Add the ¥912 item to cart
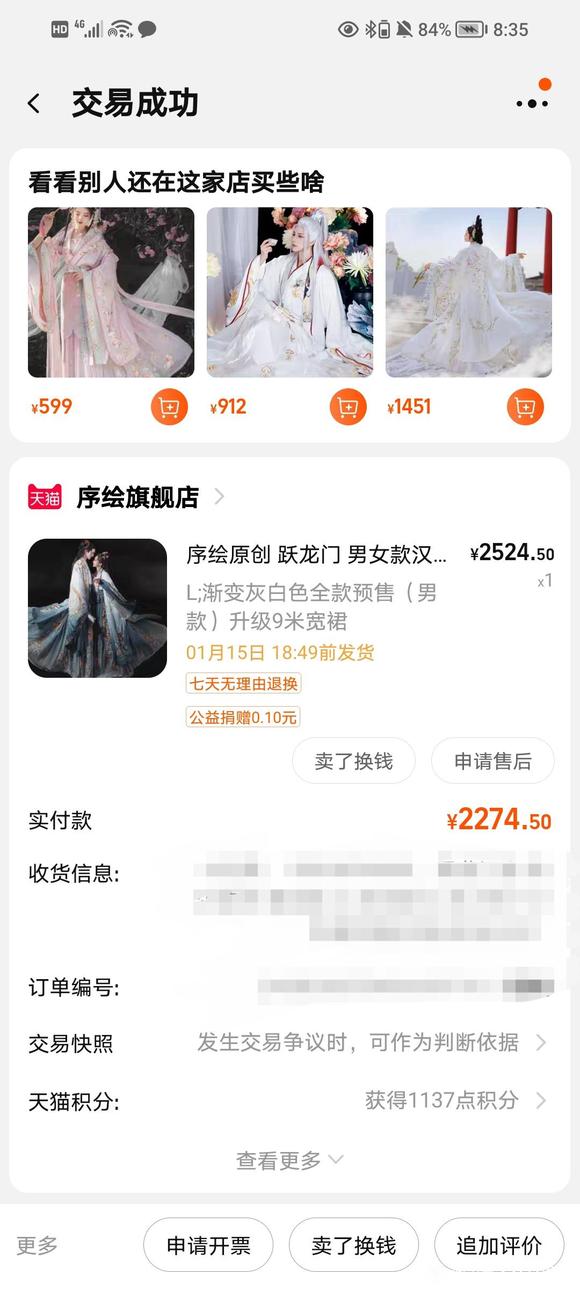Viewport: 580px width, 1289px height. [348, 406]
